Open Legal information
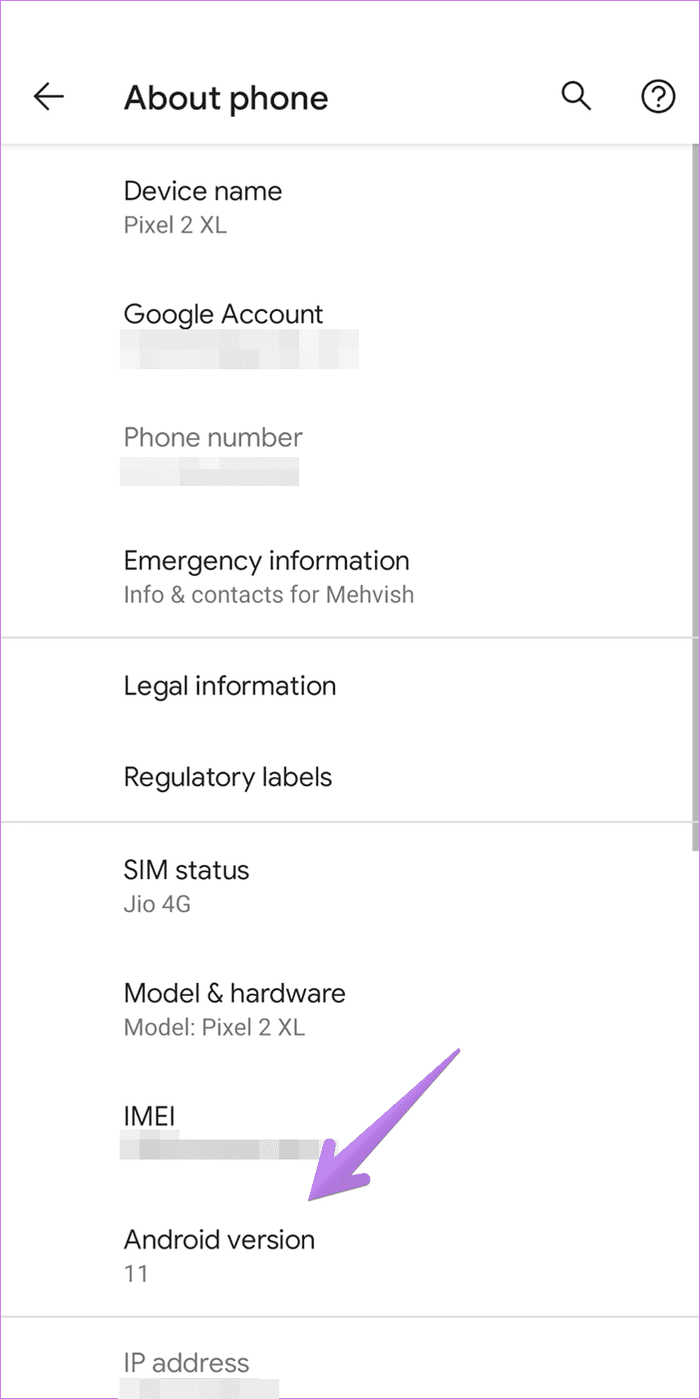 346,686
